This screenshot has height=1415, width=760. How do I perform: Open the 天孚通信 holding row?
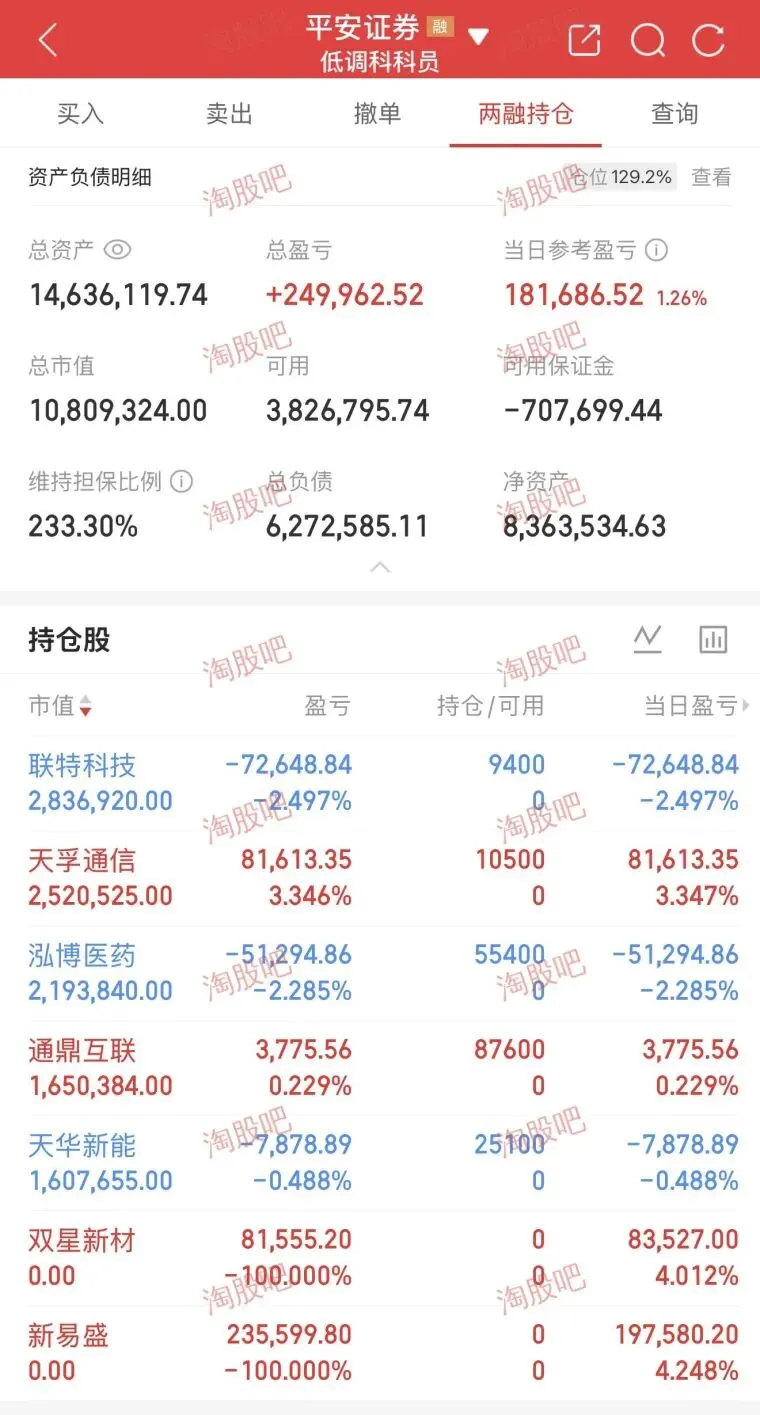pyautogui.click(x=380, y=878)
